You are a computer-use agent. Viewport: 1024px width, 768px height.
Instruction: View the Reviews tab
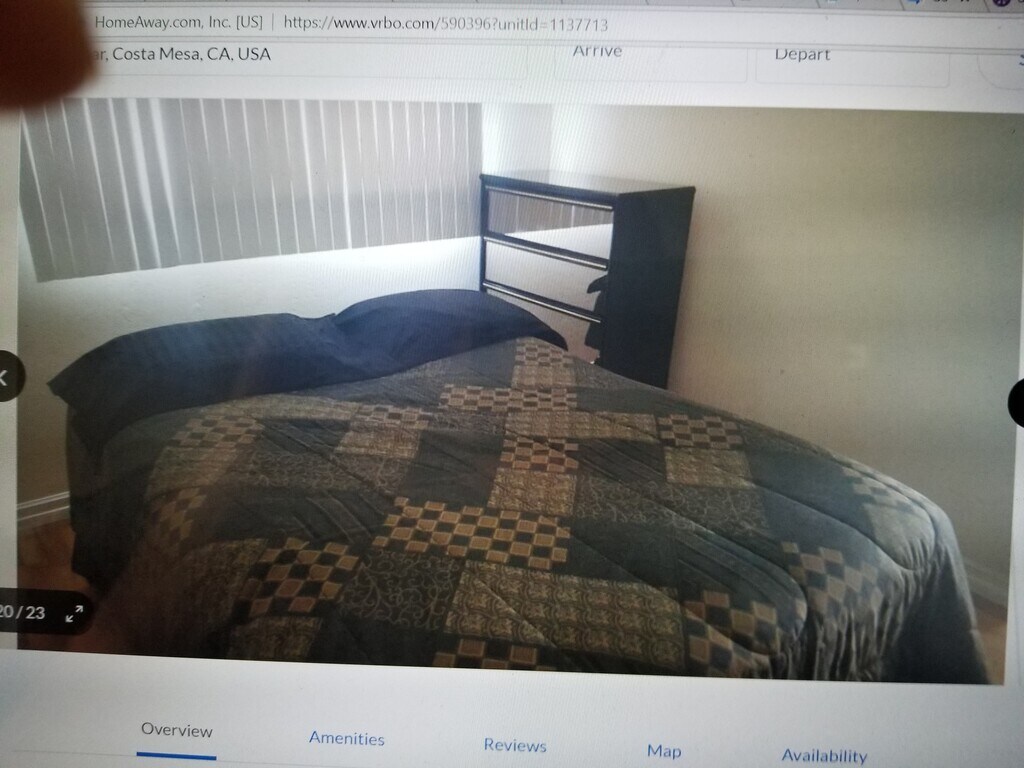[515, 745]
